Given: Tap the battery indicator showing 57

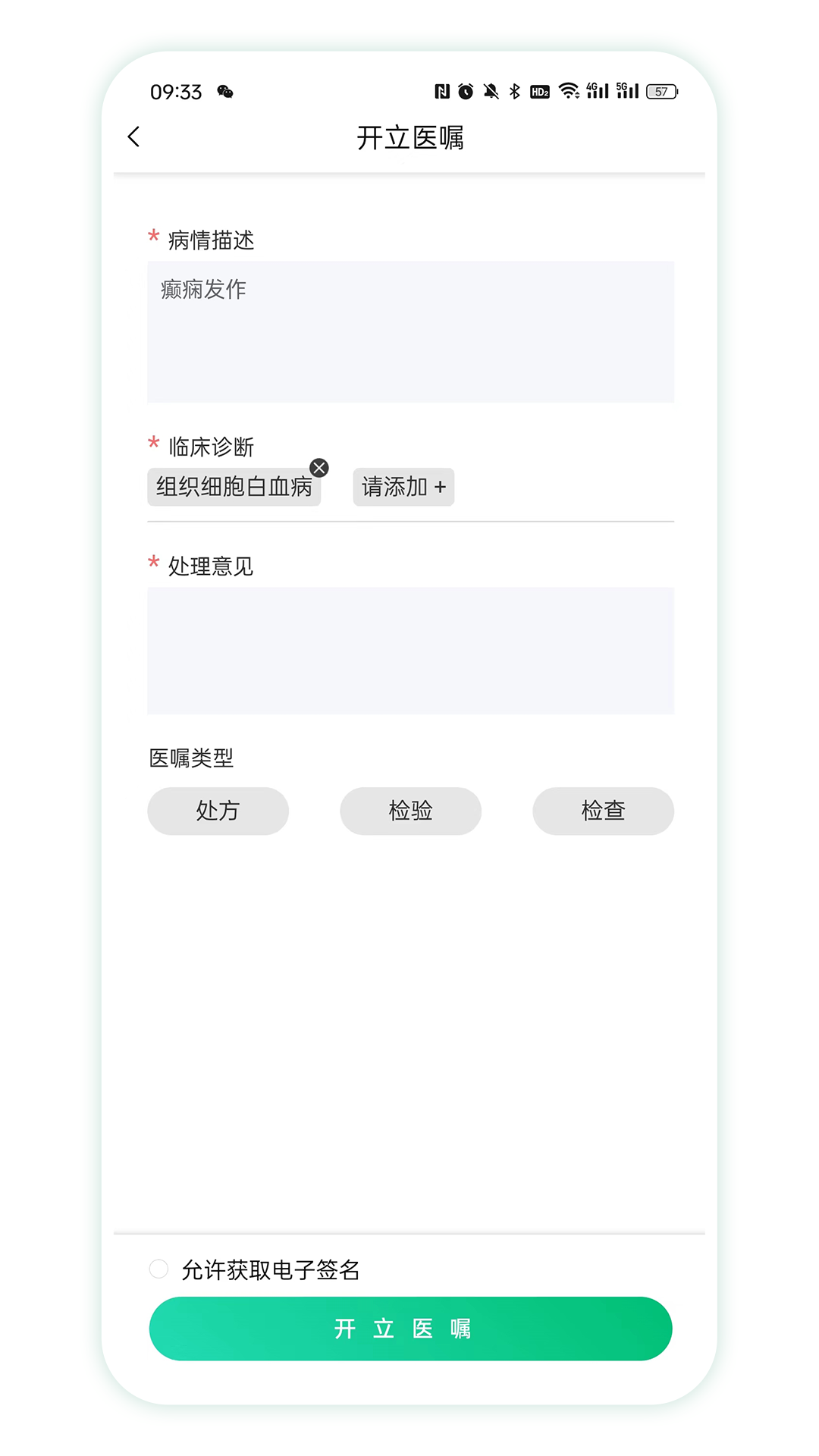Looking at the screenshot, I should coord(661,91).
